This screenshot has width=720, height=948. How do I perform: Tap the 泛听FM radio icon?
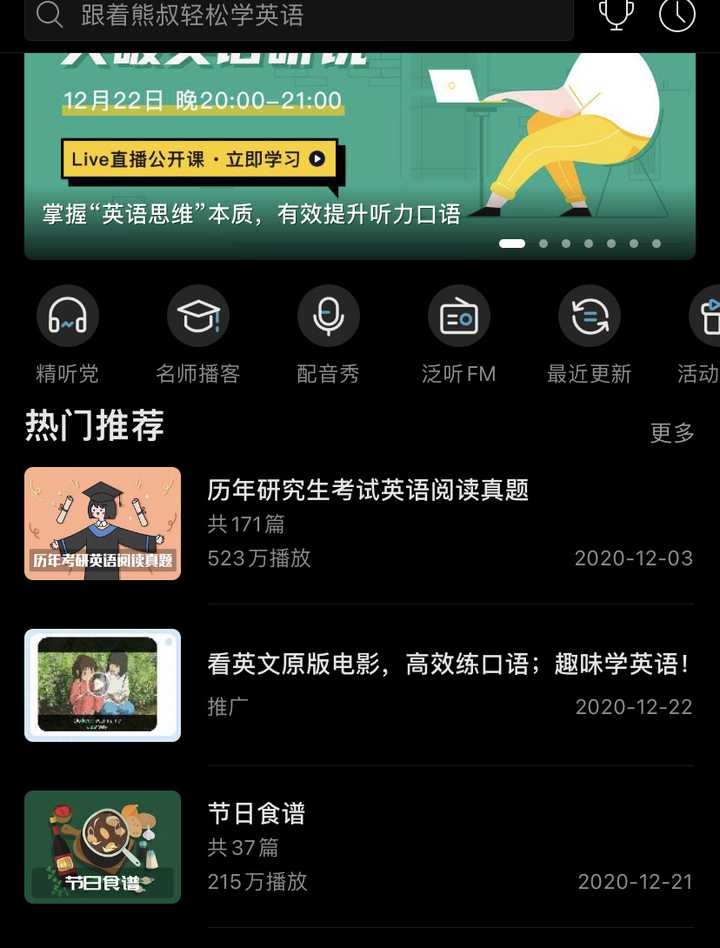click(458, 315)
